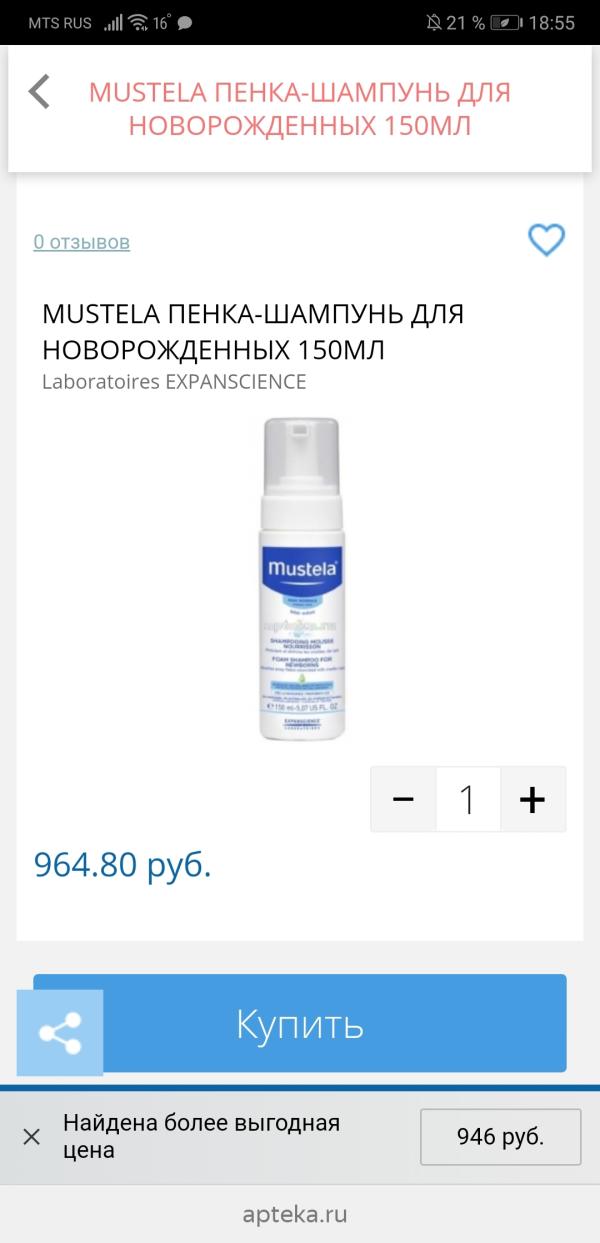Viewport: 600px width, 1243px height.
Task: Add the shampoo to favorites with the heart
Action: click(546, 240)
